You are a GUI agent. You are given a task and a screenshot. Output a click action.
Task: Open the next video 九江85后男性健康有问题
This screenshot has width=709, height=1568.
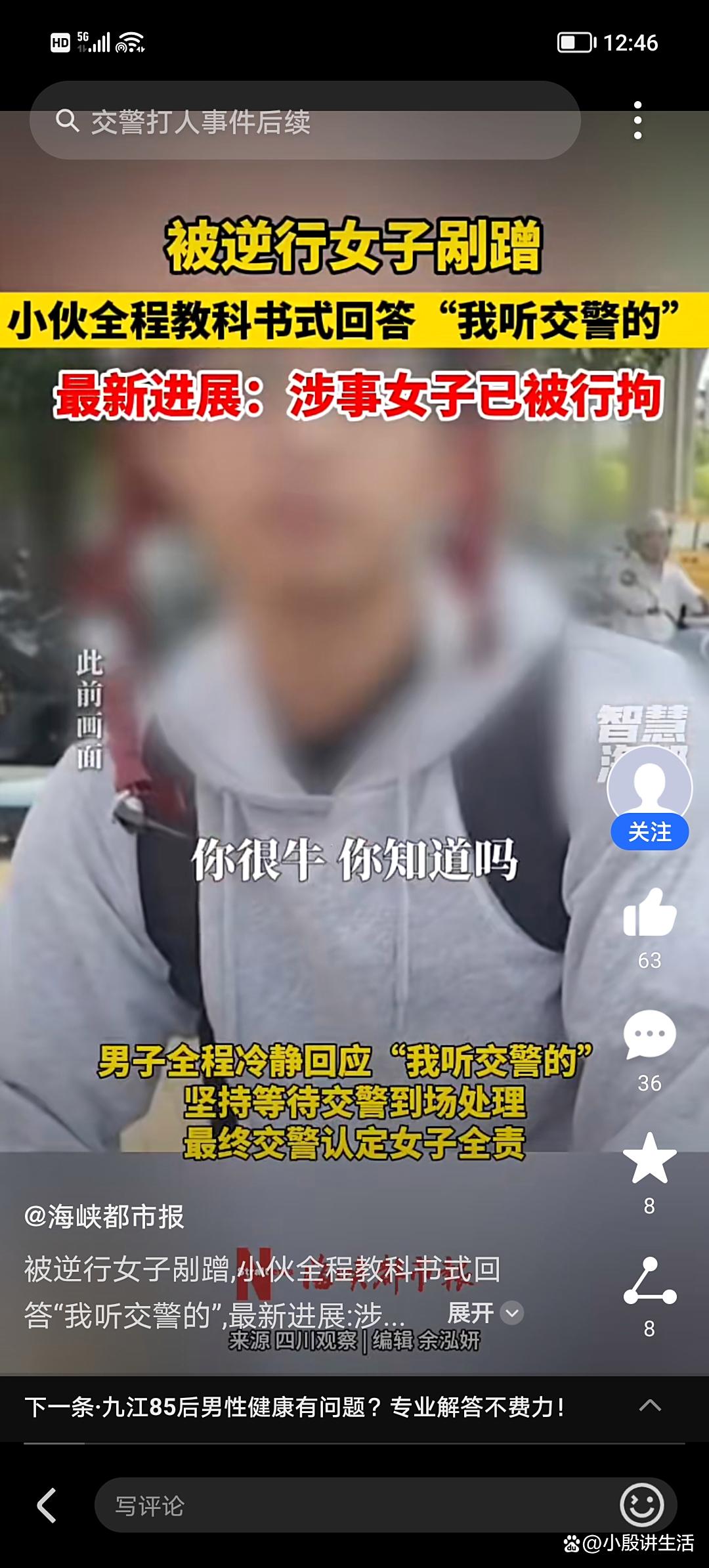pos(295,1406)
